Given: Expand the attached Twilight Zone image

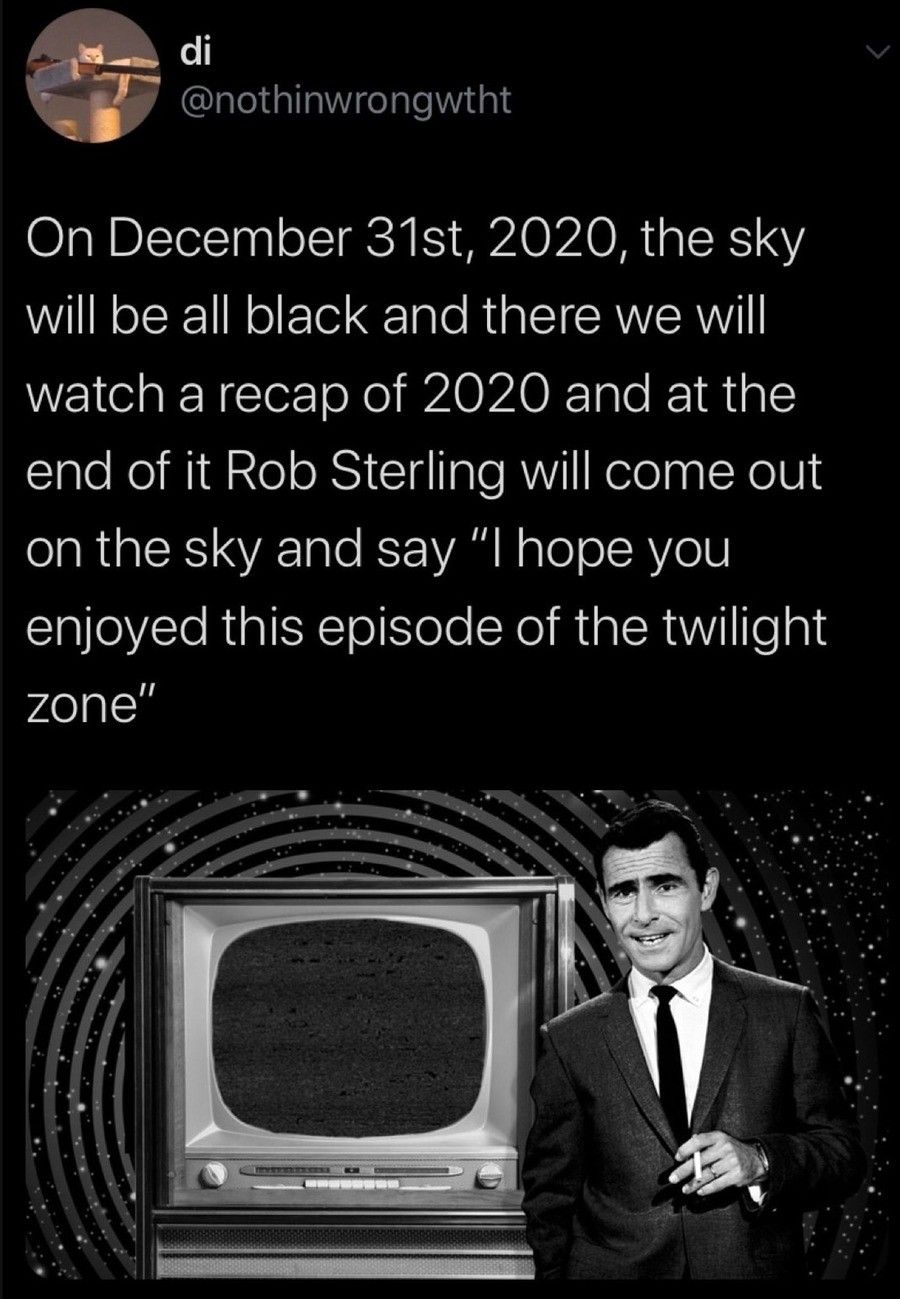Looking at the screenshot, I should point(450,1030).
